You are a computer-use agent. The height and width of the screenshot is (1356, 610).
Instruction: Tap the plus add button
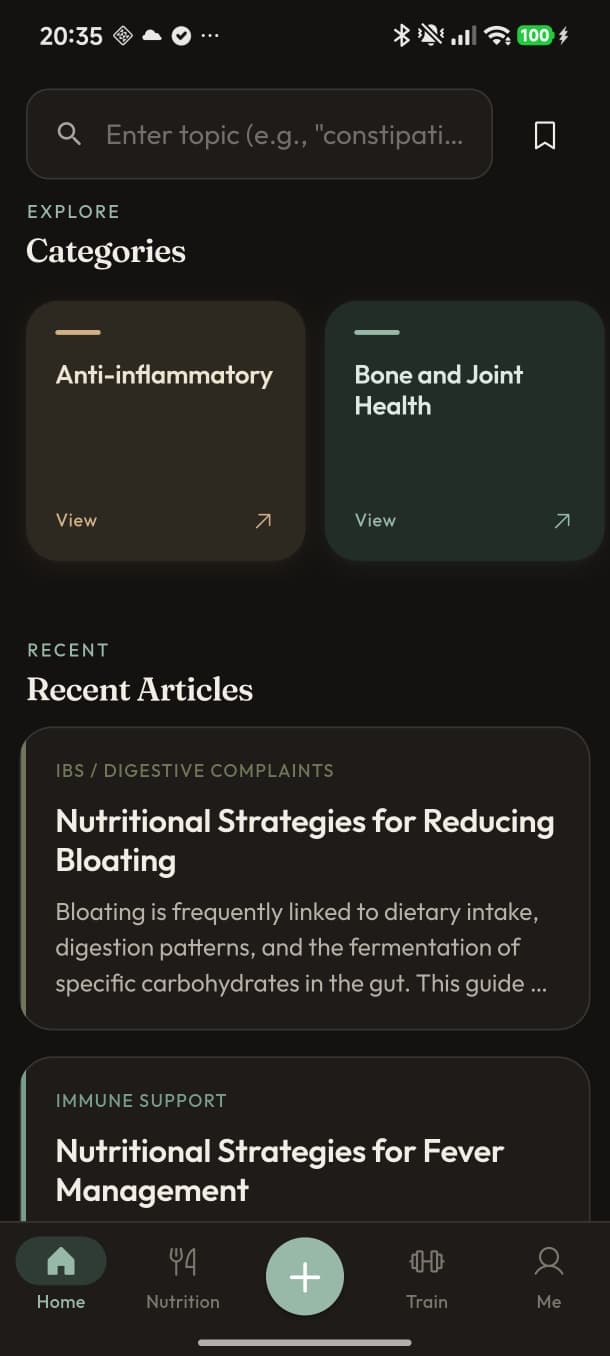305,1277
